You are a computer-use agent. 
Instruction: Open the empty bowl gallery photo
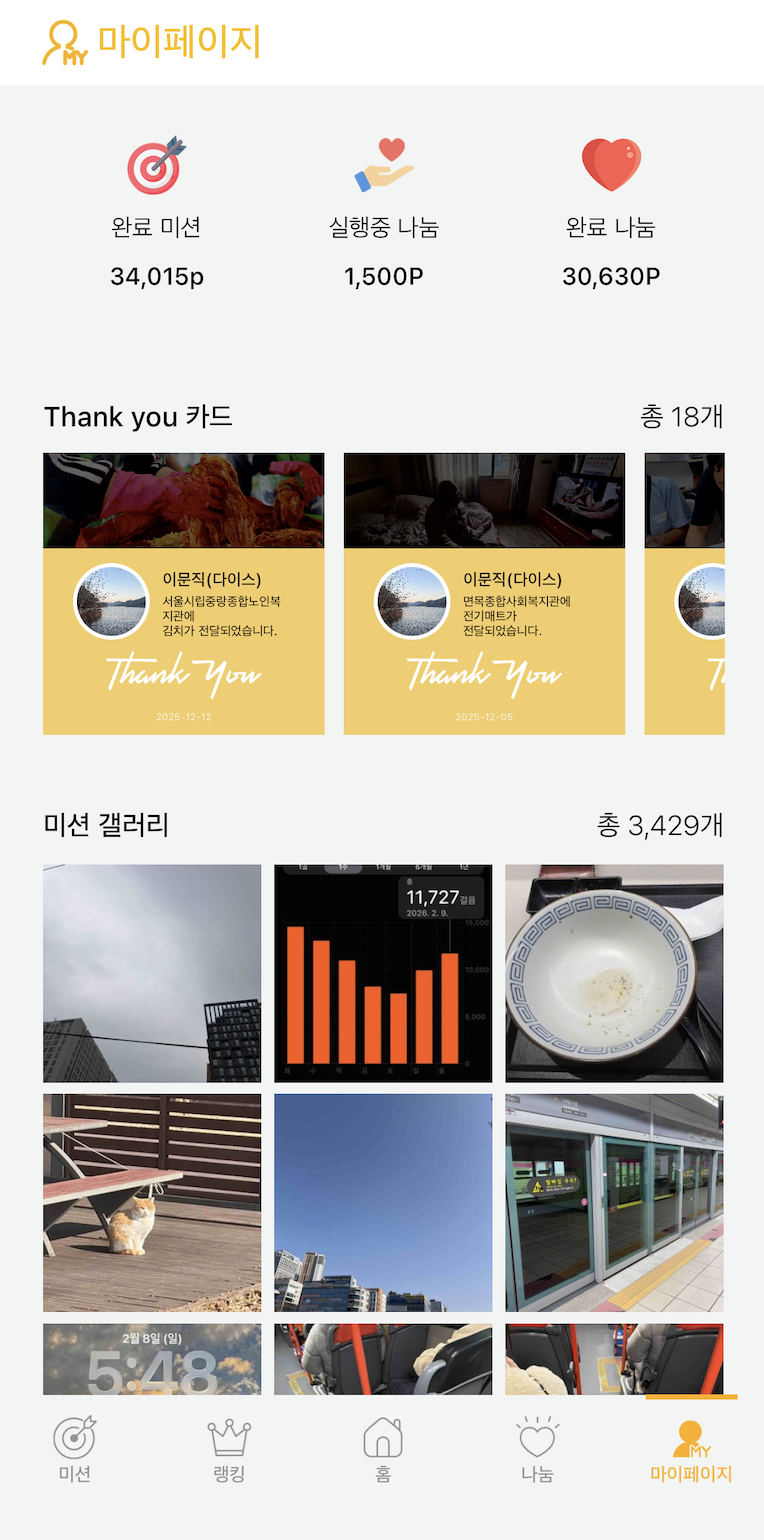[614, 973]
